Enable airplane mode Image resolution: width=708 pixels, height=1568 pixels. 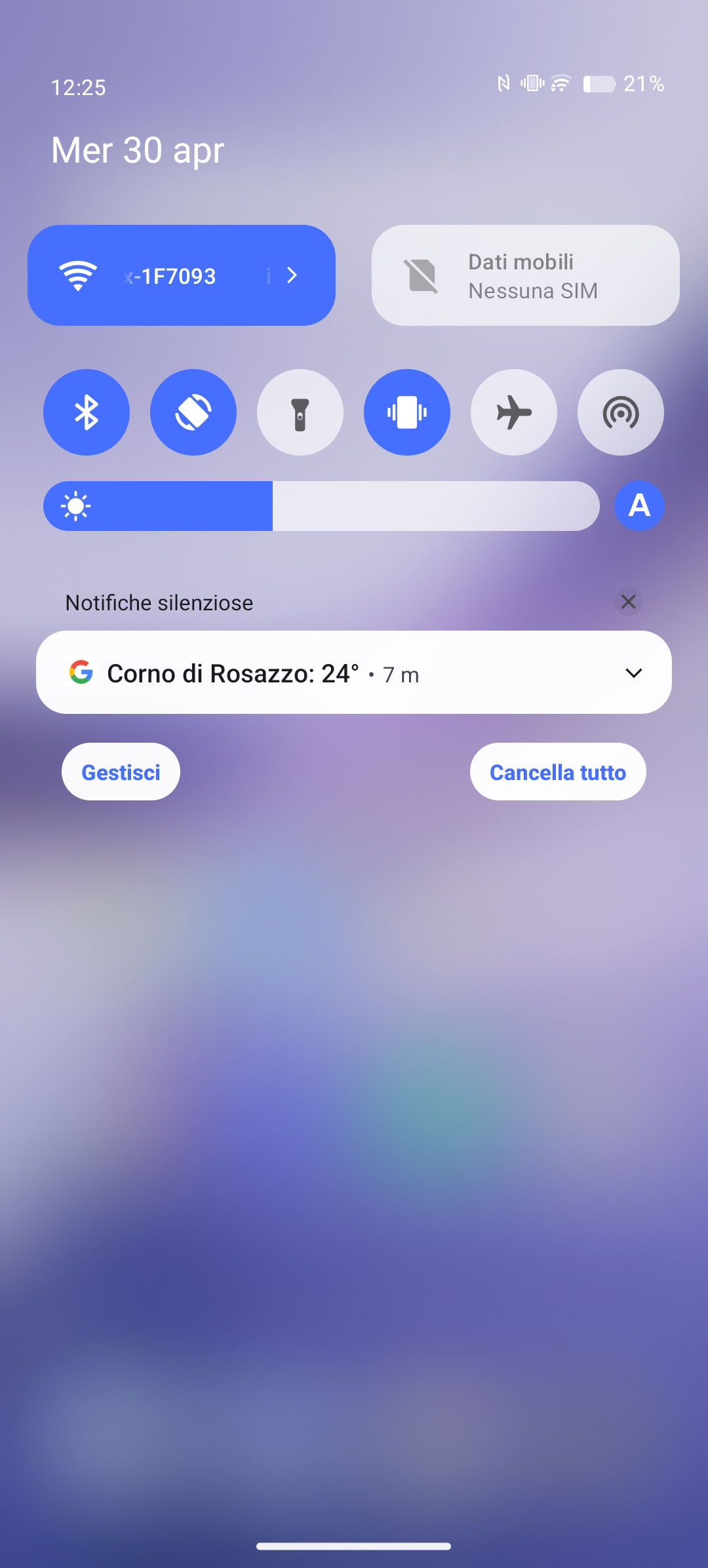[514, 412]
